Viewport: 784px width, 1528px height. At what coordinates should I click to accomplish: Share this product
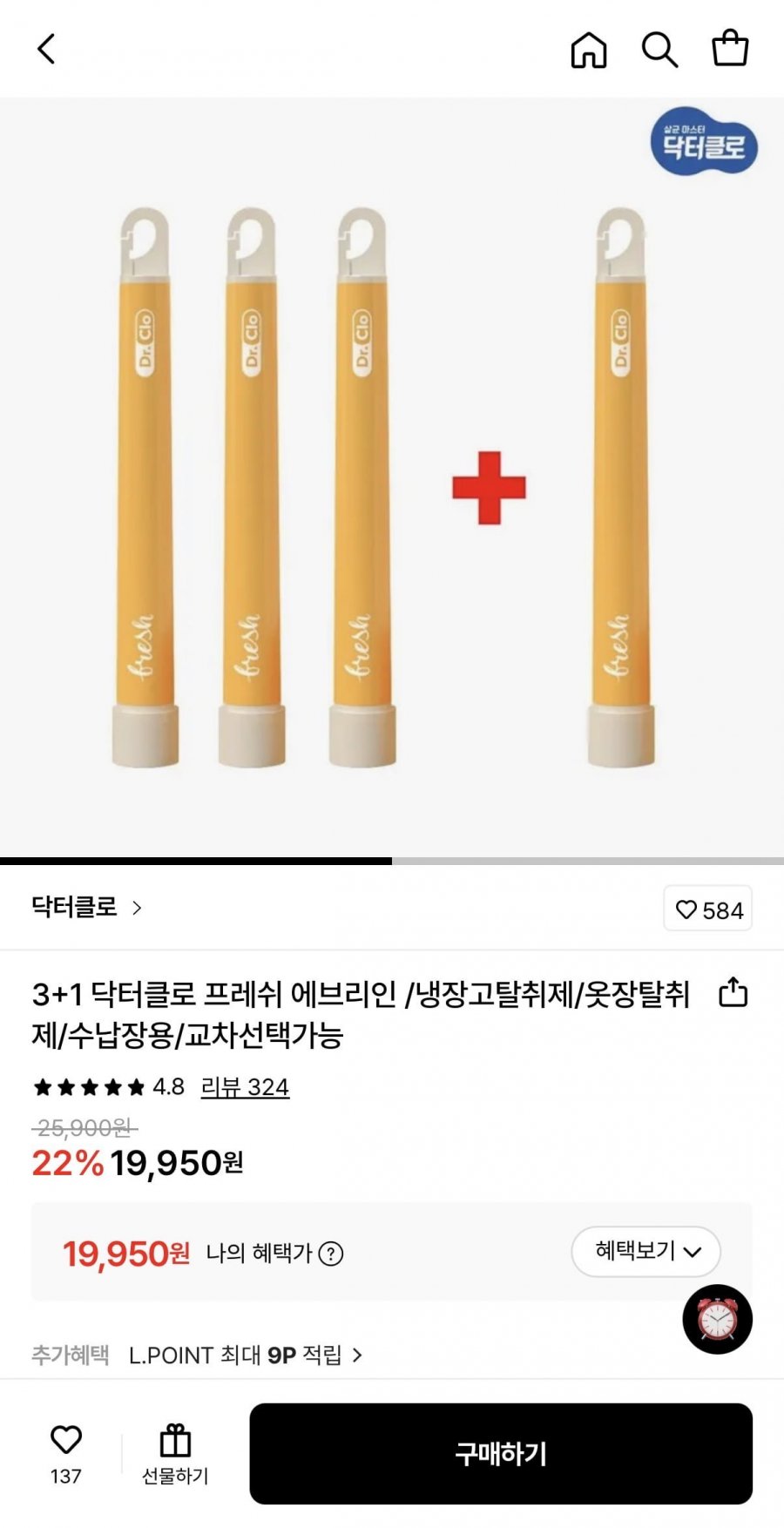733,992
